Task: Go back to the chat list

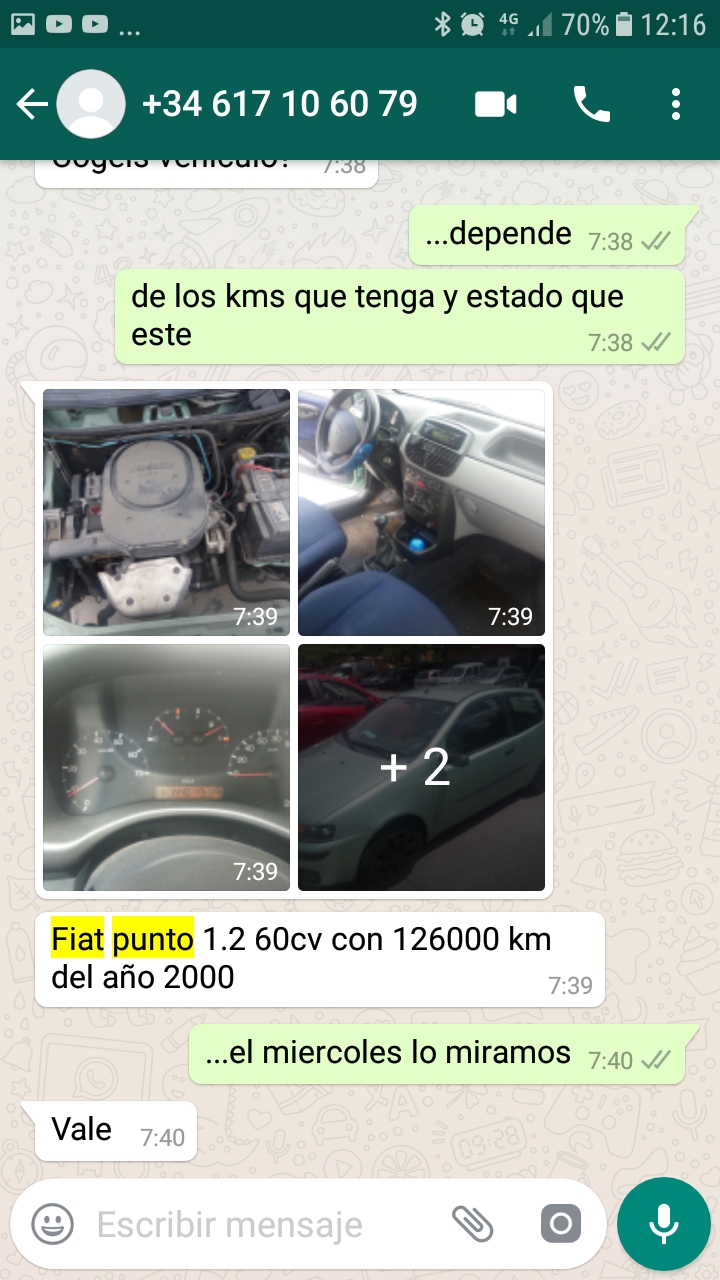Action: click(32, 104)
